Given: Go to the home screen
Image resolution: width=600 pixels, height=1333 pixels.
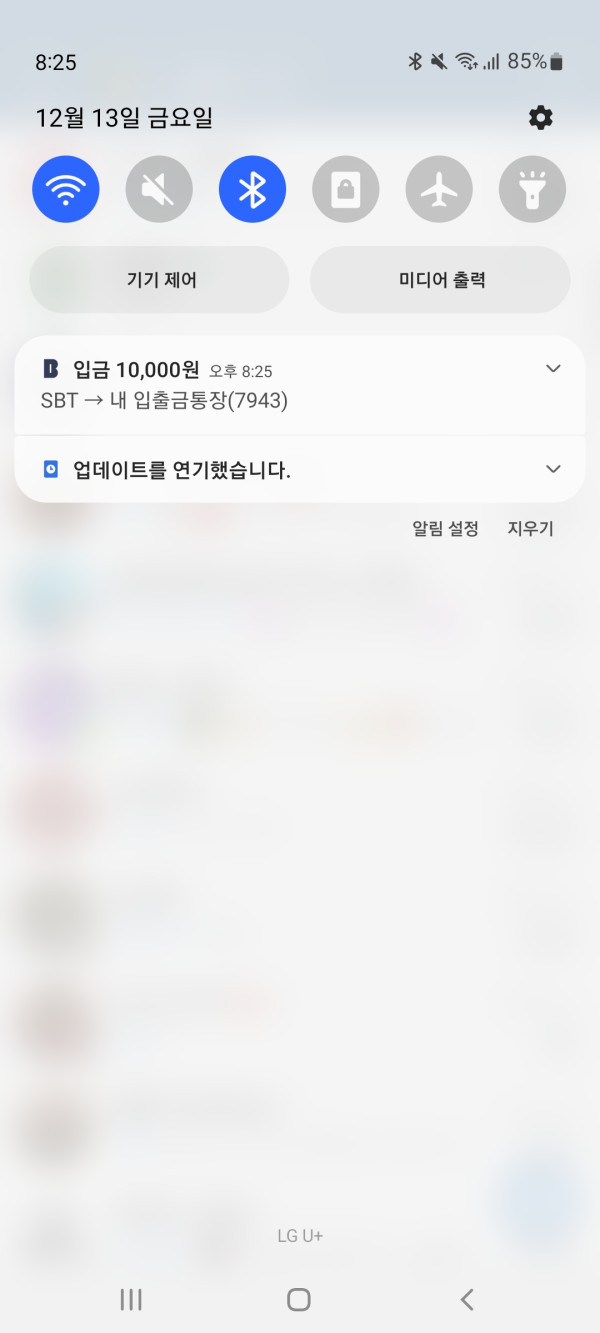Looking at the screenshot, I should point(298,1299).
